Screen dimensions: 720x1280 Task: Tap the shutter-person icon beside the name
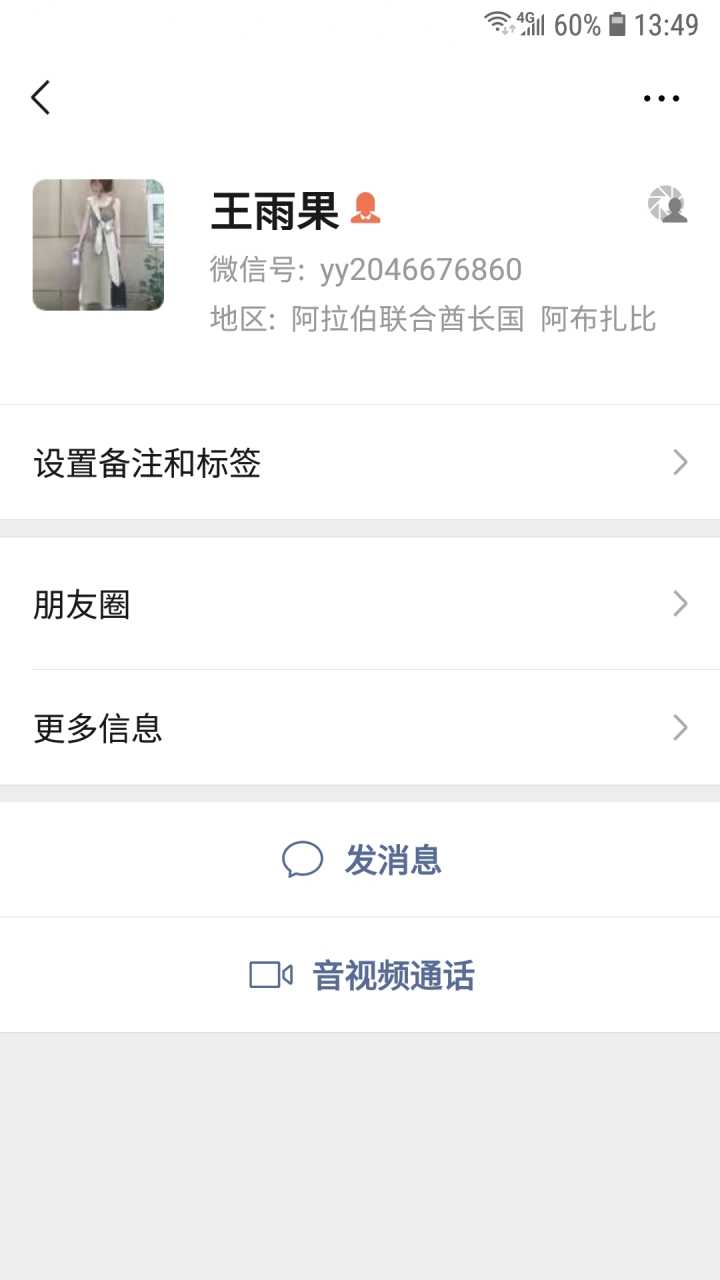(x=667, y=204)
